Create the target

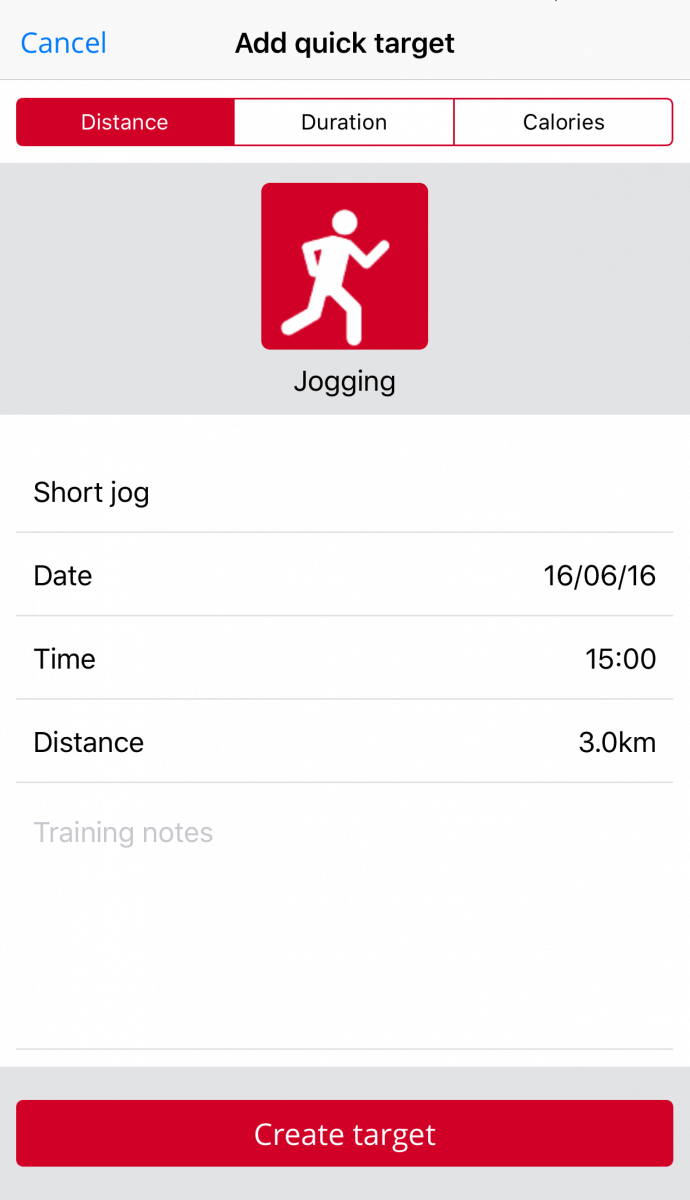pos(344,1134)
